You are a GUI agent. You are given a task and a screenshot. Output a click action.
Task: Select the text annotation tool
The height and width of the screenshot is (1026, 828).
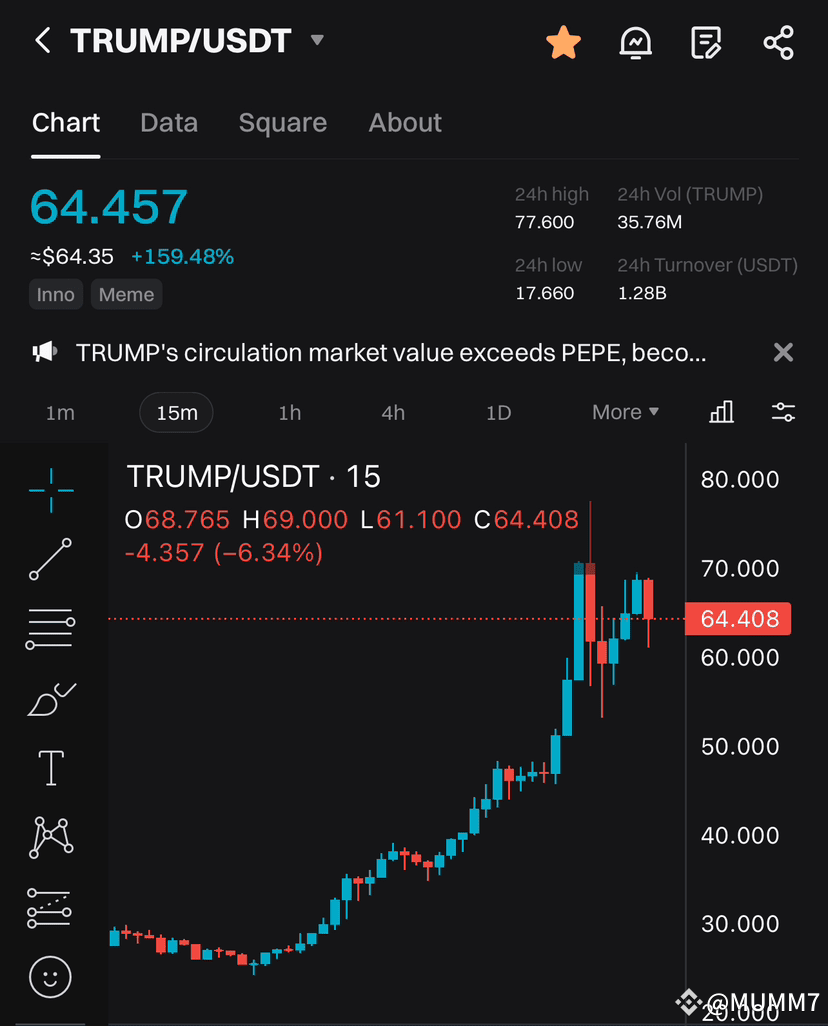[x=50, y=767]
